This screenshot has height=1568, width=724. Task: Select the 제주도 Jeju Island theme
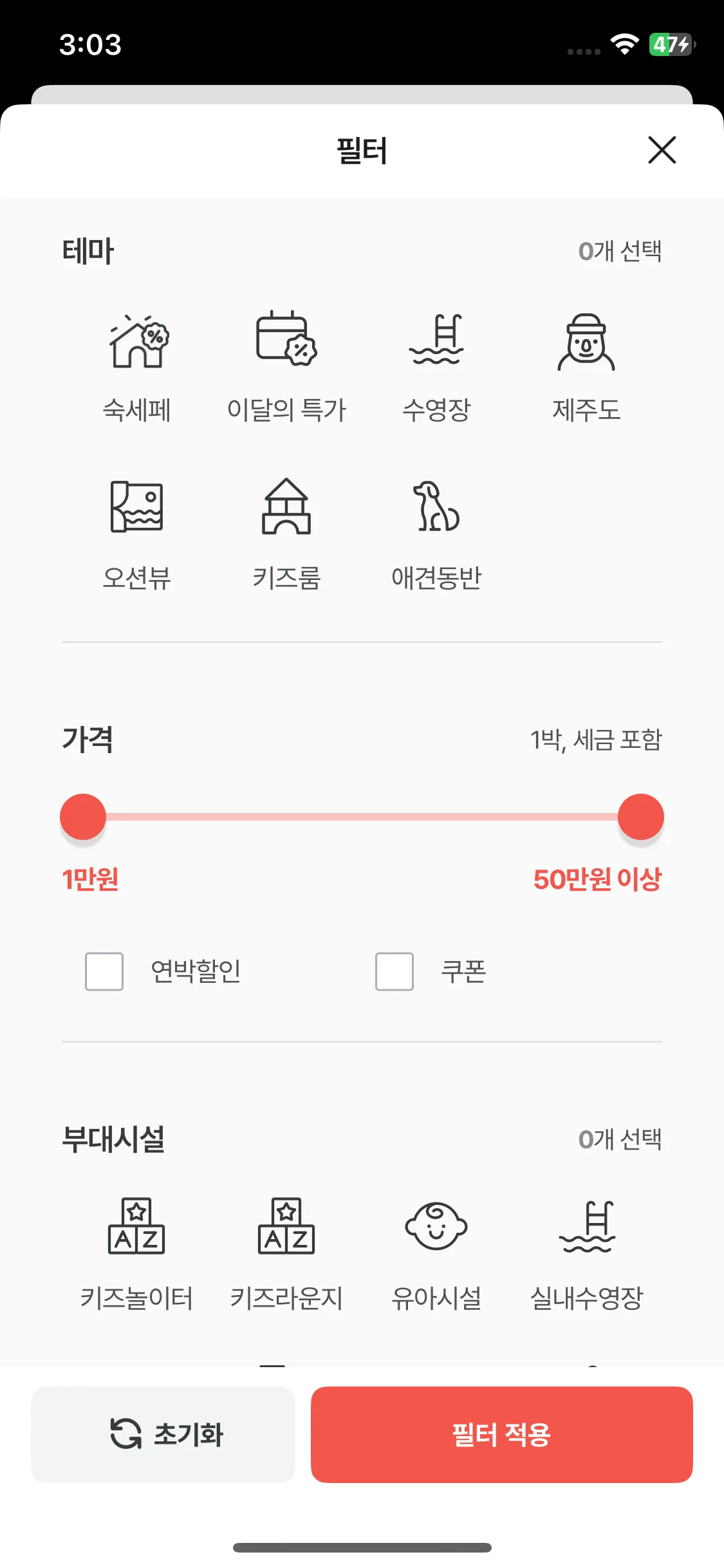pos(586,360)
